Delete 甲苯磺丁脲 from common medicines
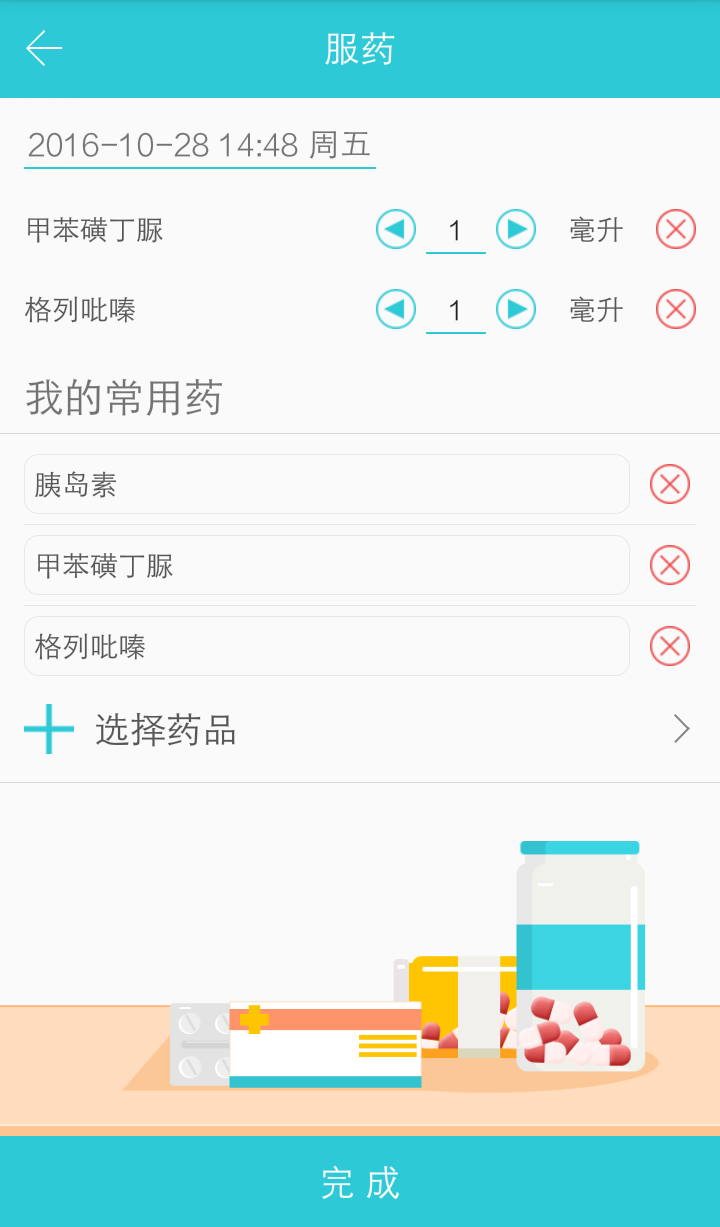Screen dimensions: 720x1227 click(670, 566)
